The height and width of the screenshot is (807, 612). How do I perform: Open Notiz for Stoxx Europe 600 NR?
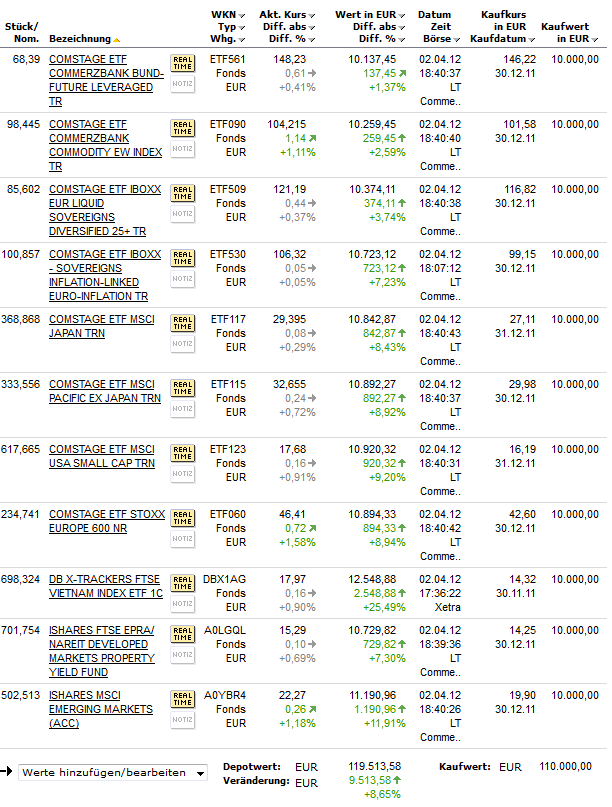click(183, 539)
